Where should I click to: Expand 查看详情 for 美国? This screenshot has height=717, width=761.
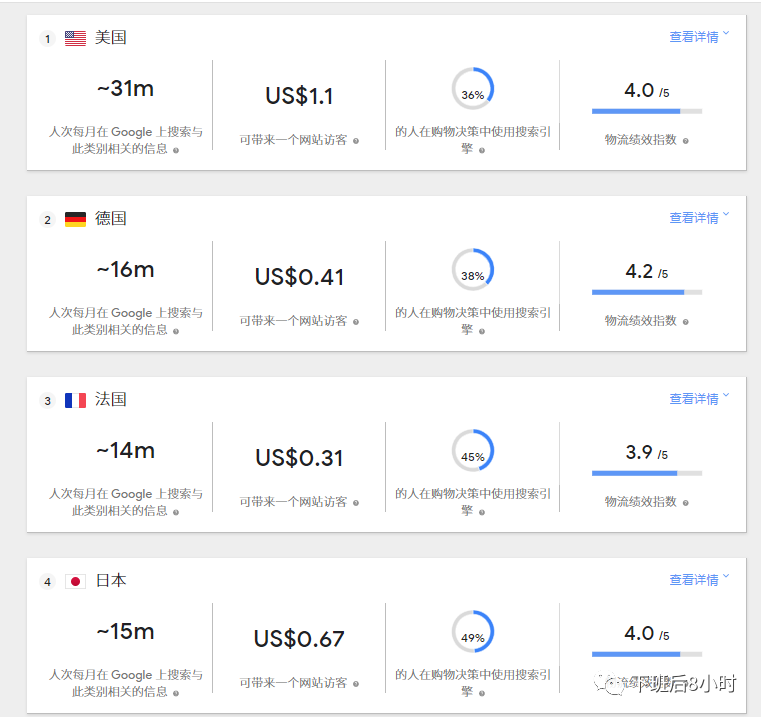[x=699, y=37]
